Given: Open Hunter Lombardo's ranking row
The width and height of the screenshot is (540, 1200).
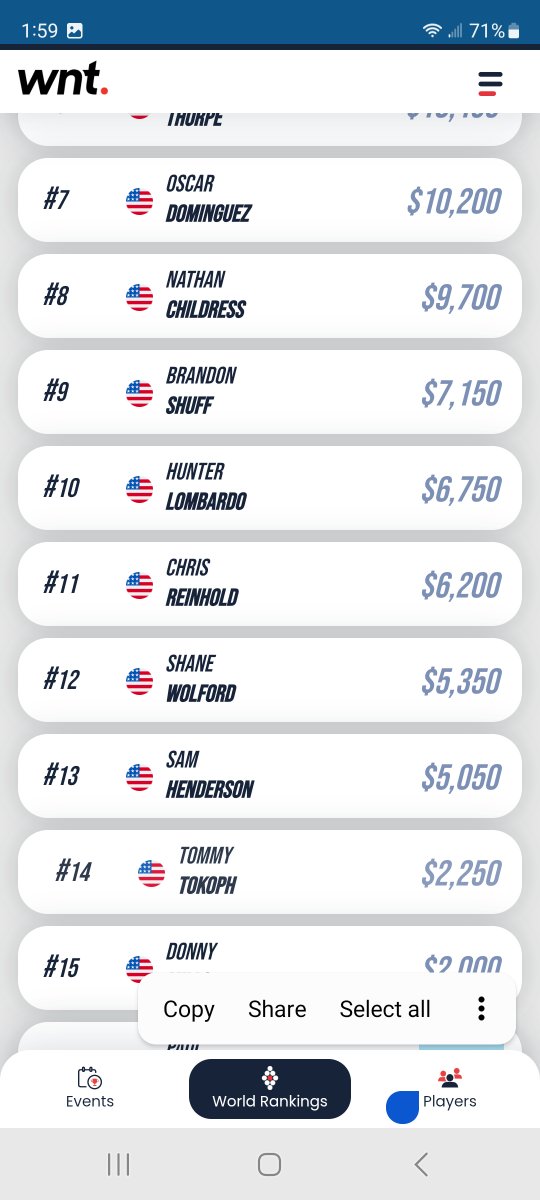Looking at the screenshot, I should (x=270, y=488).
